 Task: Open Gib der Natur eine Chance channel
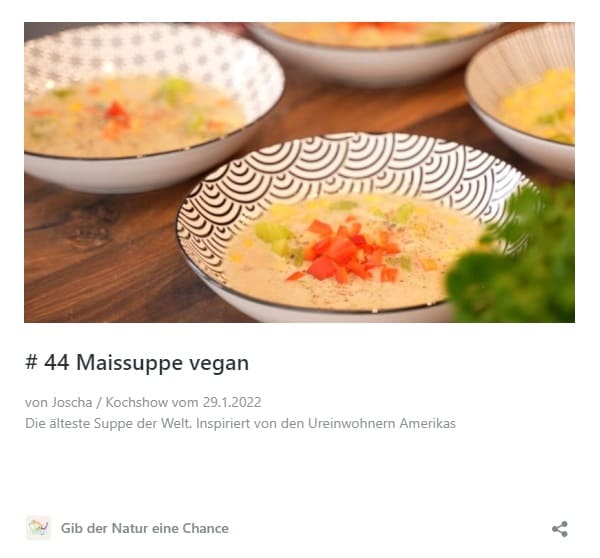pos(144,528)
